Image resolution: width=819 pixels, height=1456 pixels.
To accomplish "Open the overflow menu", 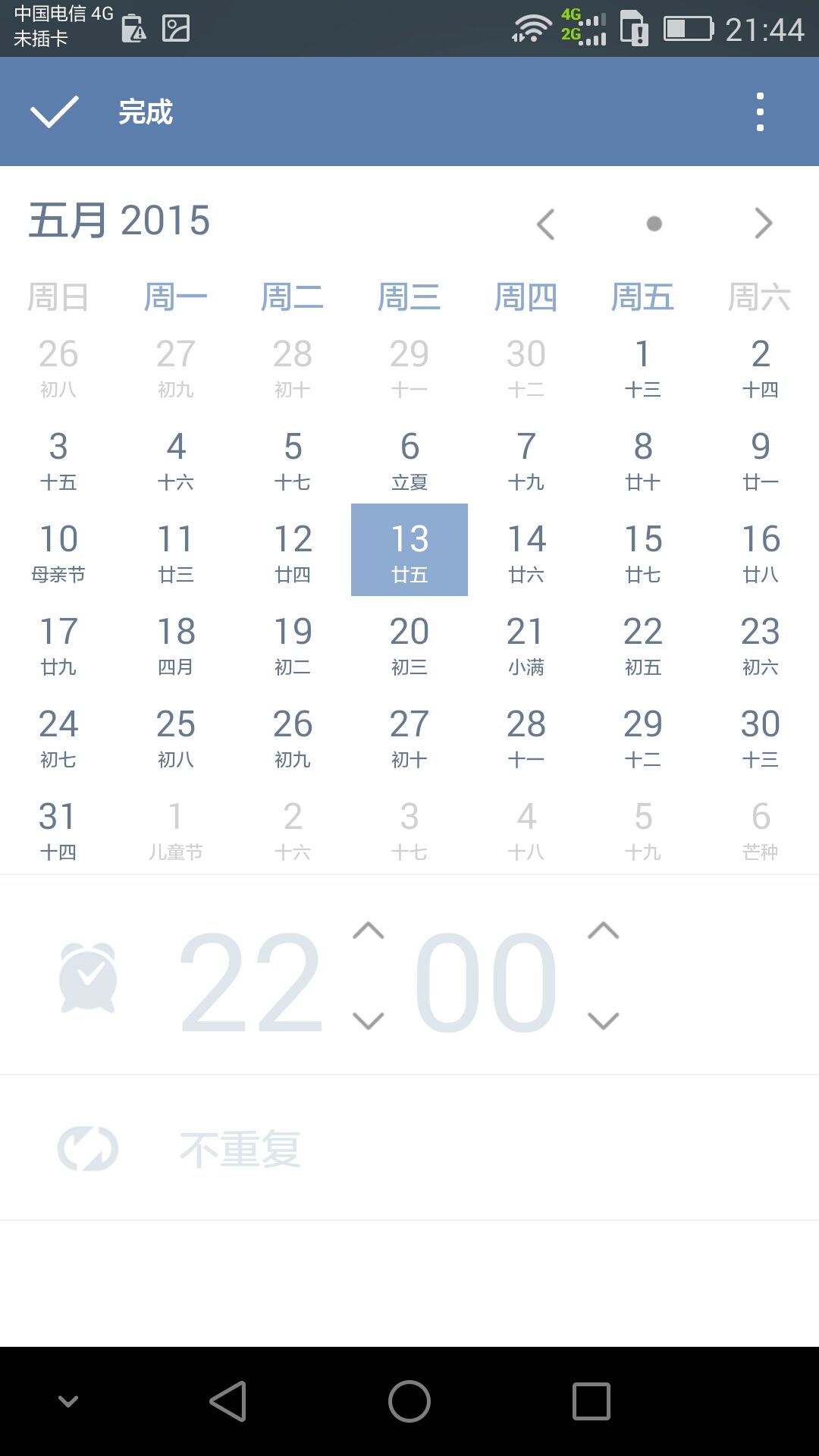I will click(x=760, y=112).
